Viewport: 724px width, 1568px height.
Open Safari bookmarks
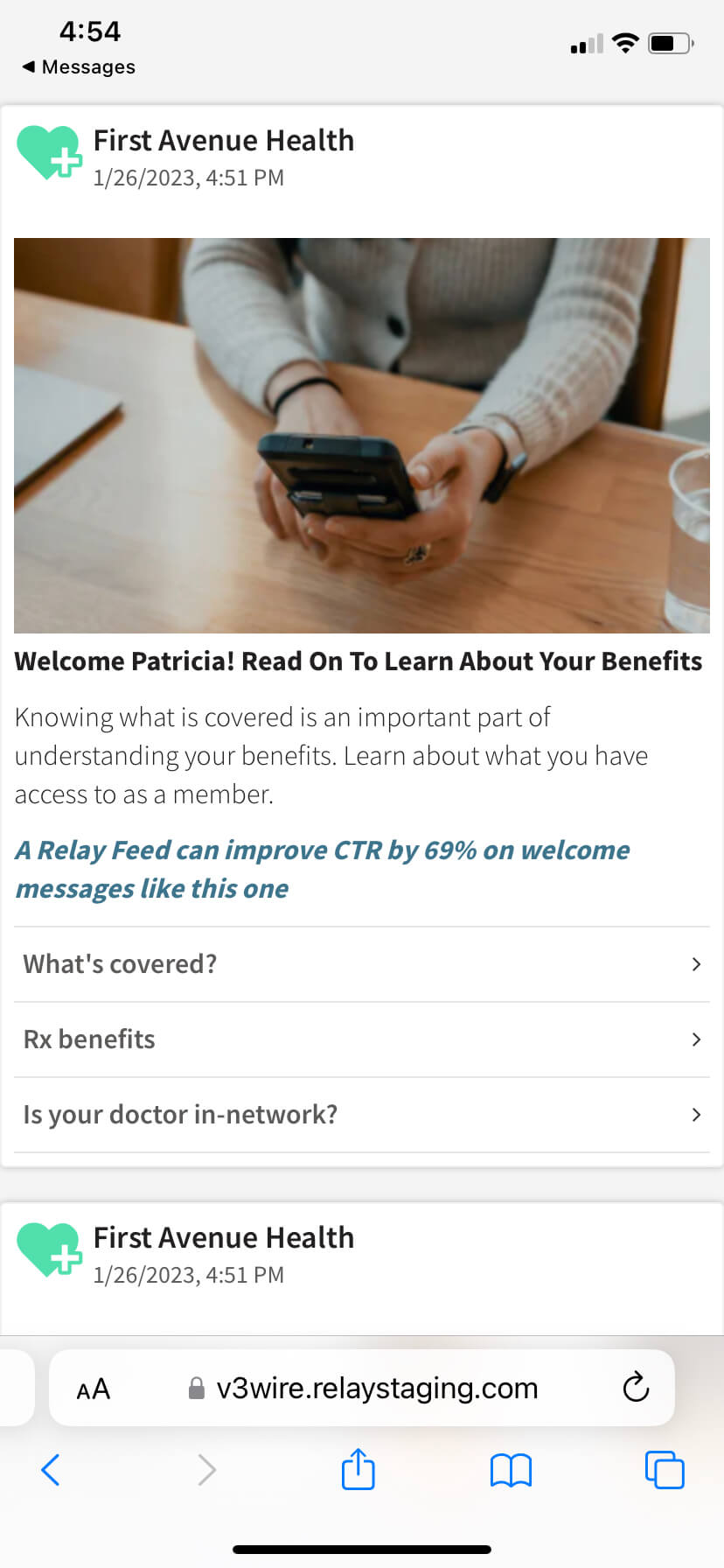click(512, 1470)
